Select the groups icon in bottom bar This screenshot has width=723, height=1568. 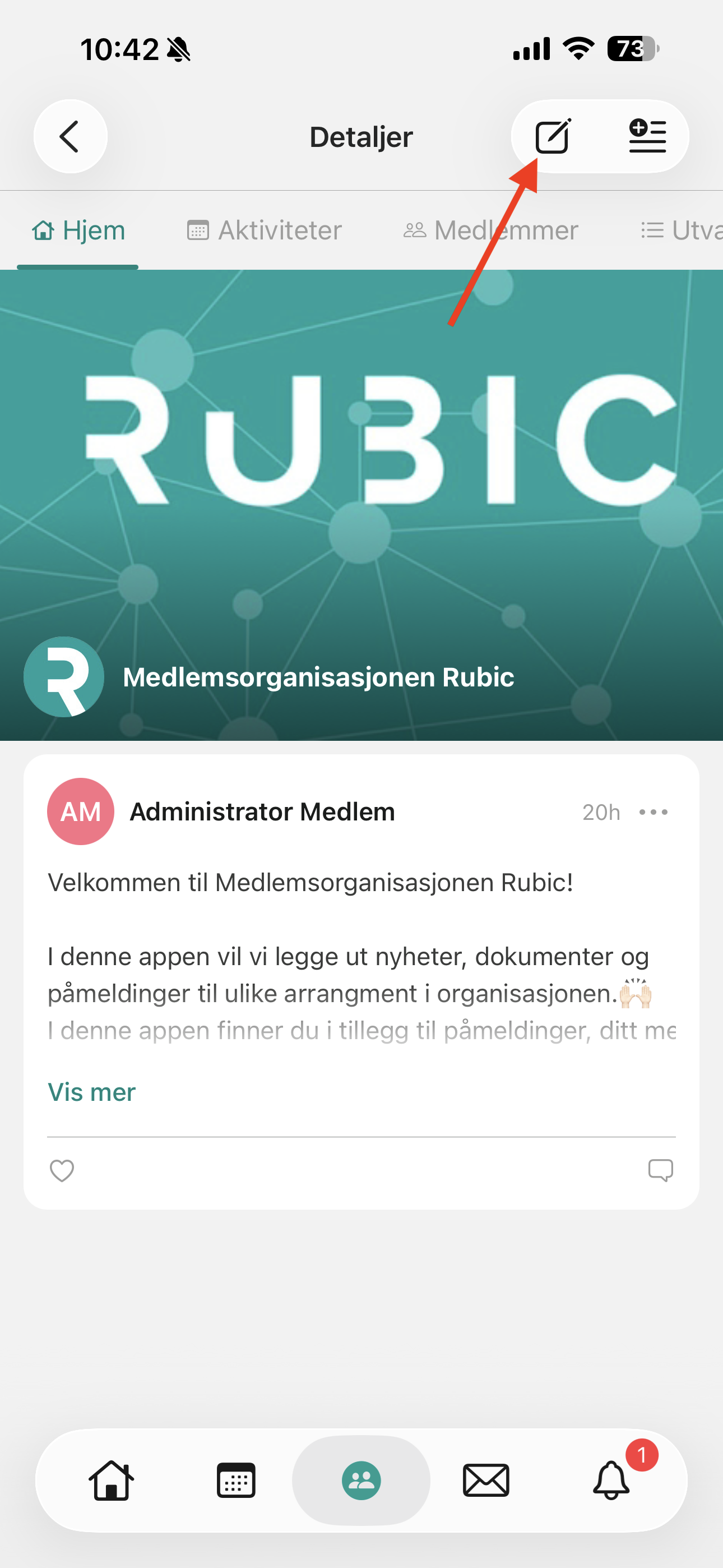click(361, 1481)
